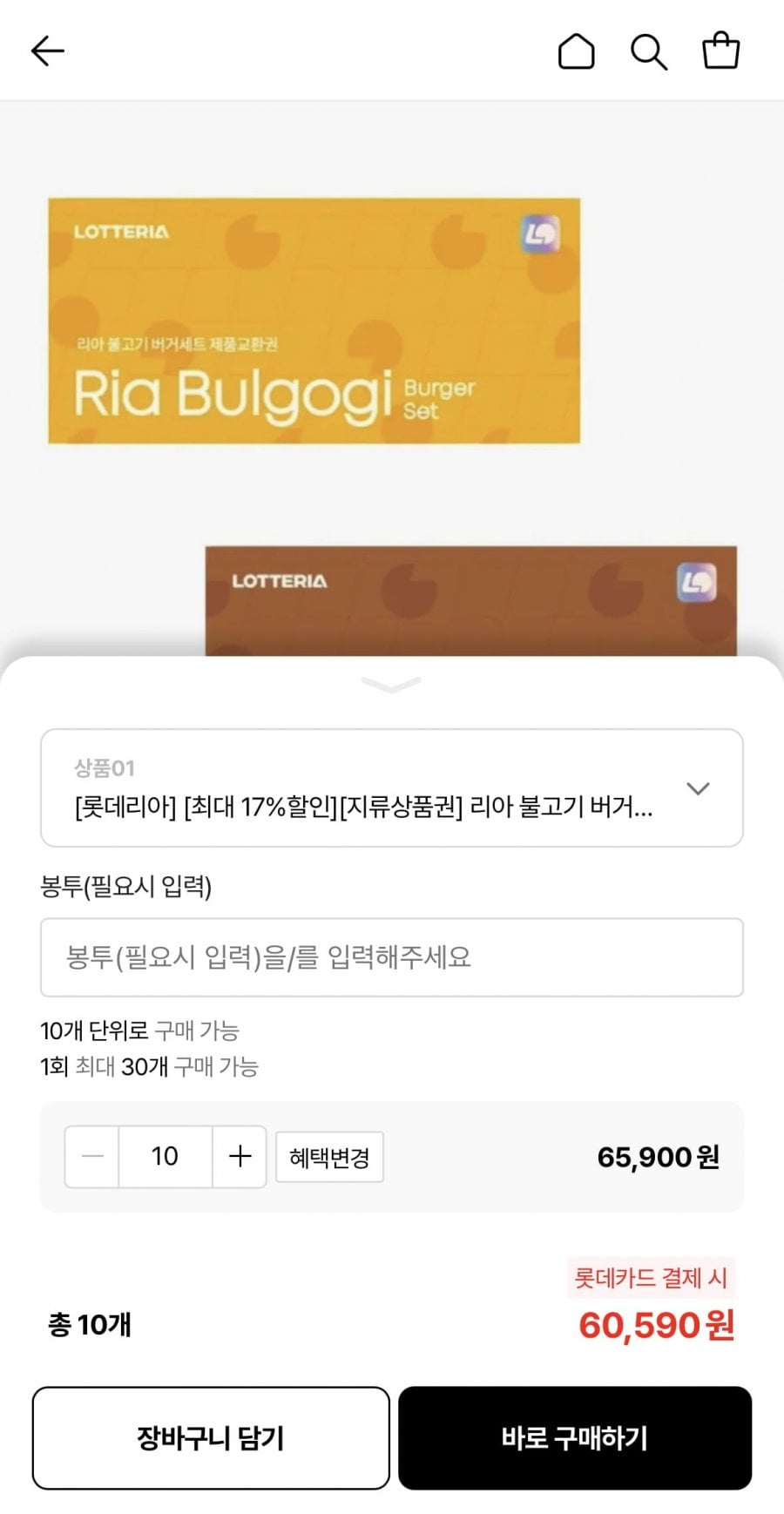Go back with the top arrow
The image size is (784, 1514).
pyautogui.click(x=48, y=51)
